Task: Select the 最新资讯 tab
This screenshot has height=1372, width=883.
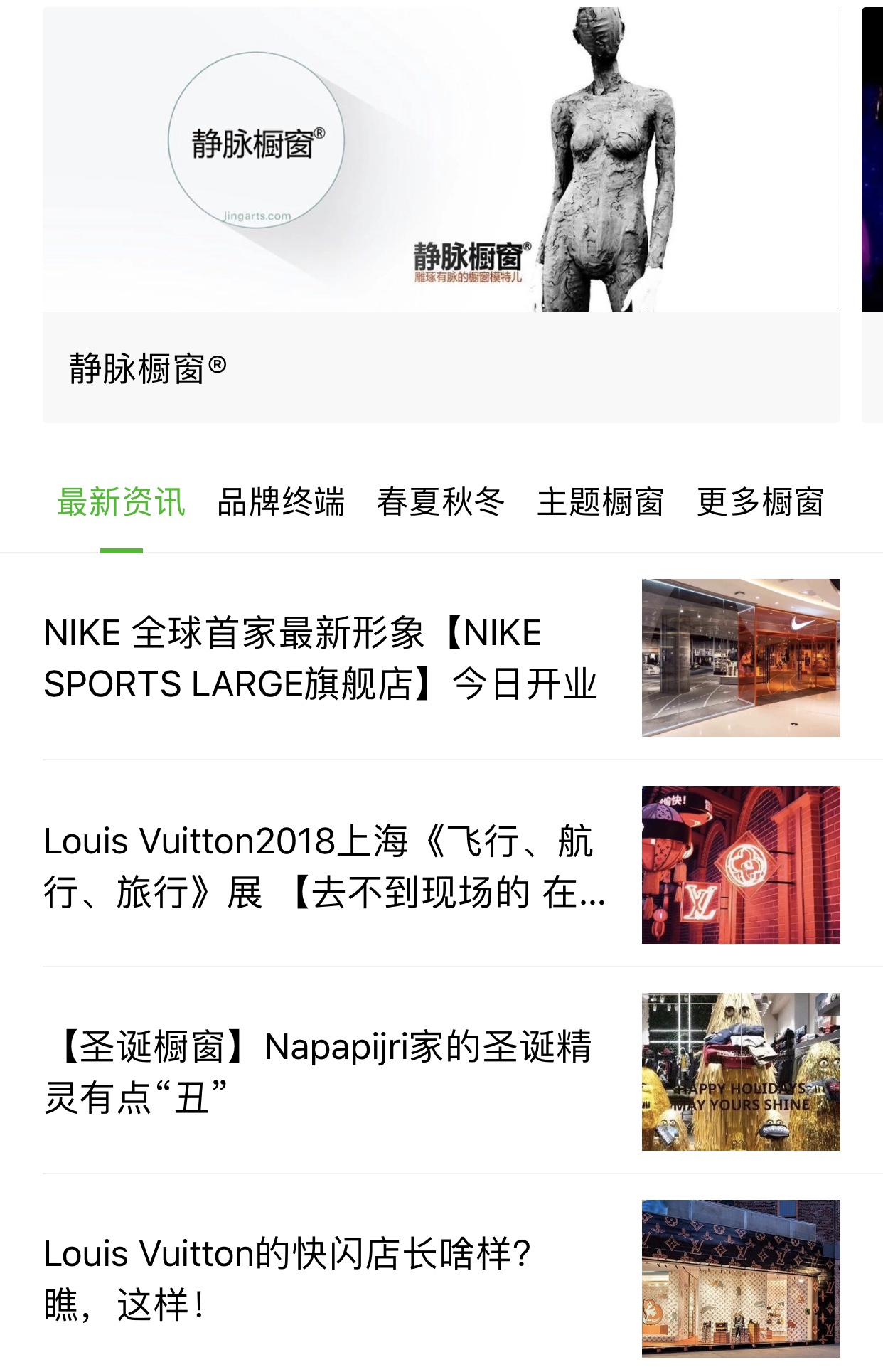Action: (121, 502)
